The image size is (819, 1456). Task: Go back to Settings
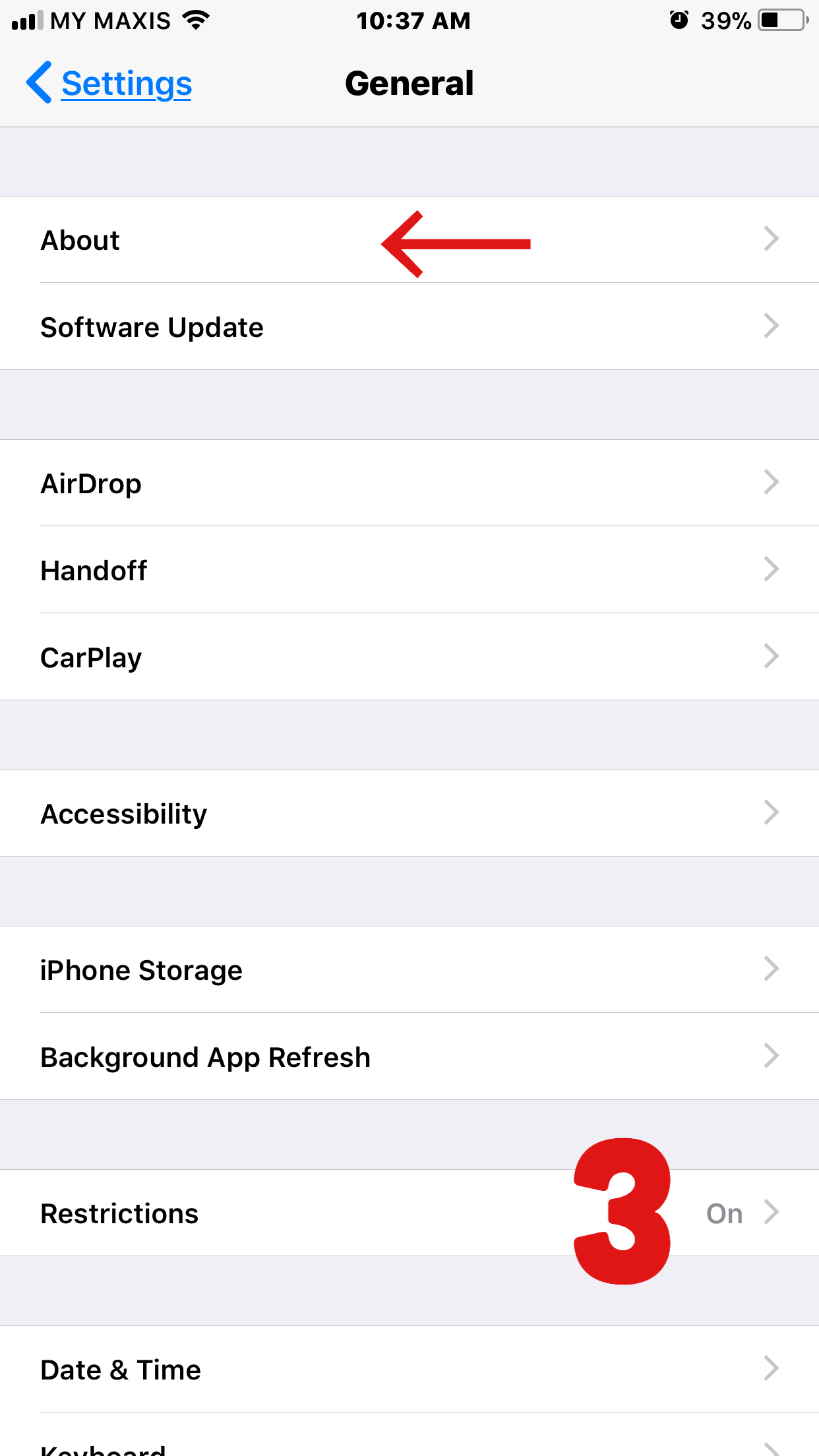[109, 83]
